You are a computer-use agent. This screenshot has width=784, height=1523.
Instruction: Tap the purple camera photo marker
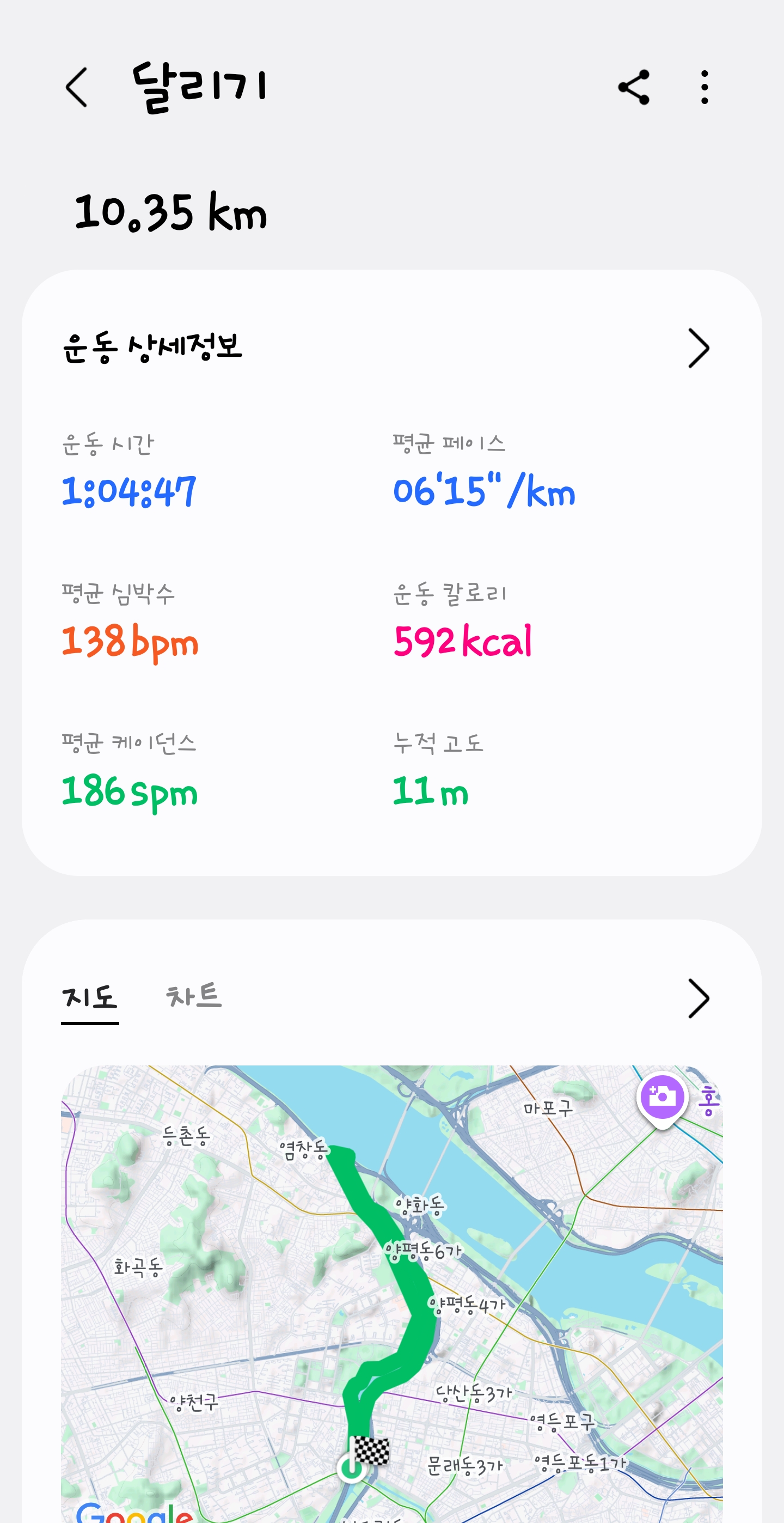click(662, 1098)
